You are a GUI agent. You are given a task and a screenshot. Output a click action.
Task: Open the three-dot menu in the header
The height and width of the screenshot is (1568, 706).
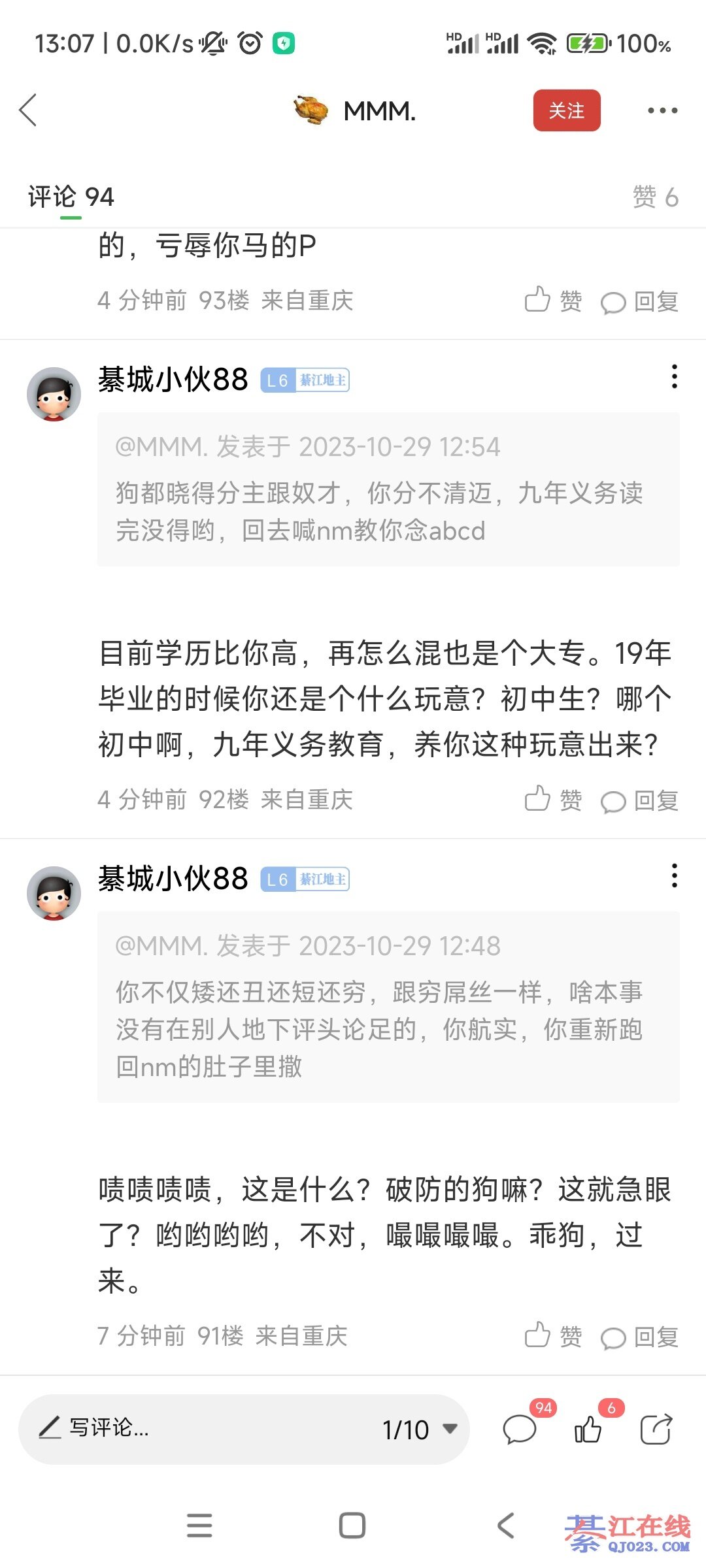(662, 110)
